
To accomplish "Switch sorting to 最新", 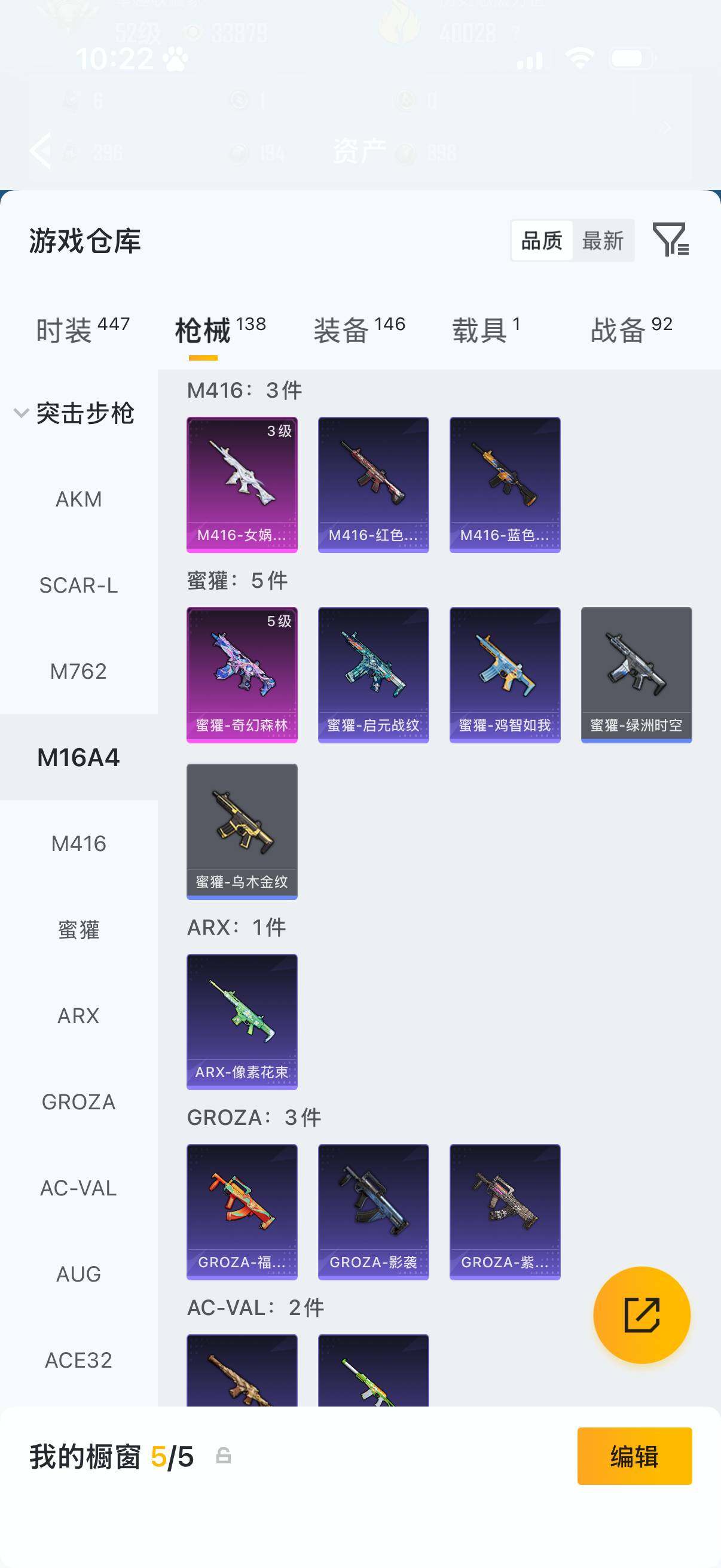I will 603,240.
